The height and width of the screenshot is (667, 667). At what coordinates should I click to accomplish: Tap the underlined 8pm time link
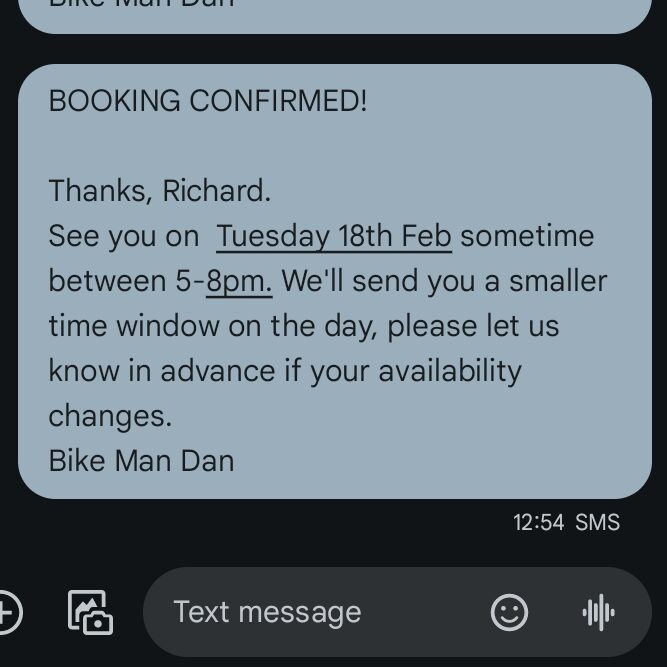point(239,282)
